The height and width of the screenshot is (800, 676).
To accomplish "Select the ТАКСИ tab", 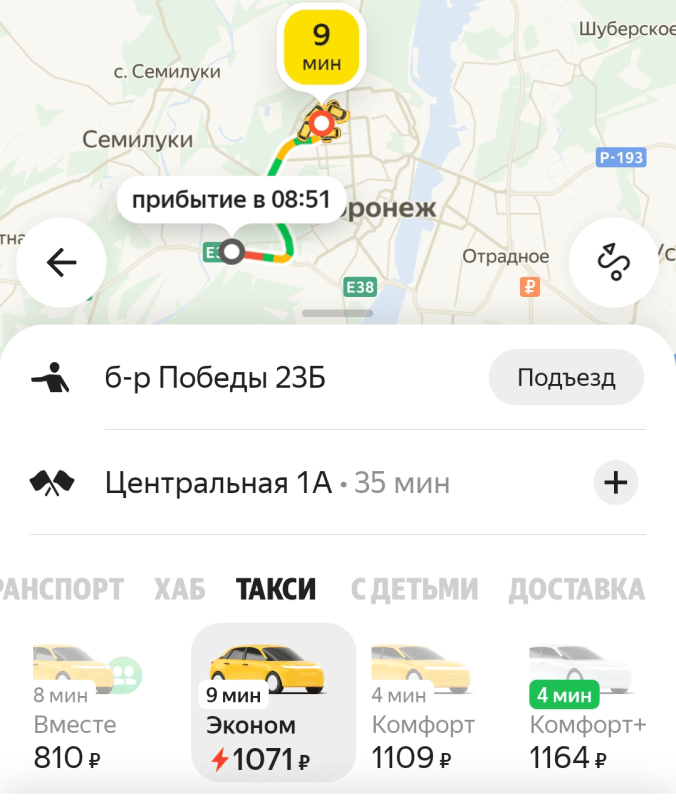I will click(276, 589).
